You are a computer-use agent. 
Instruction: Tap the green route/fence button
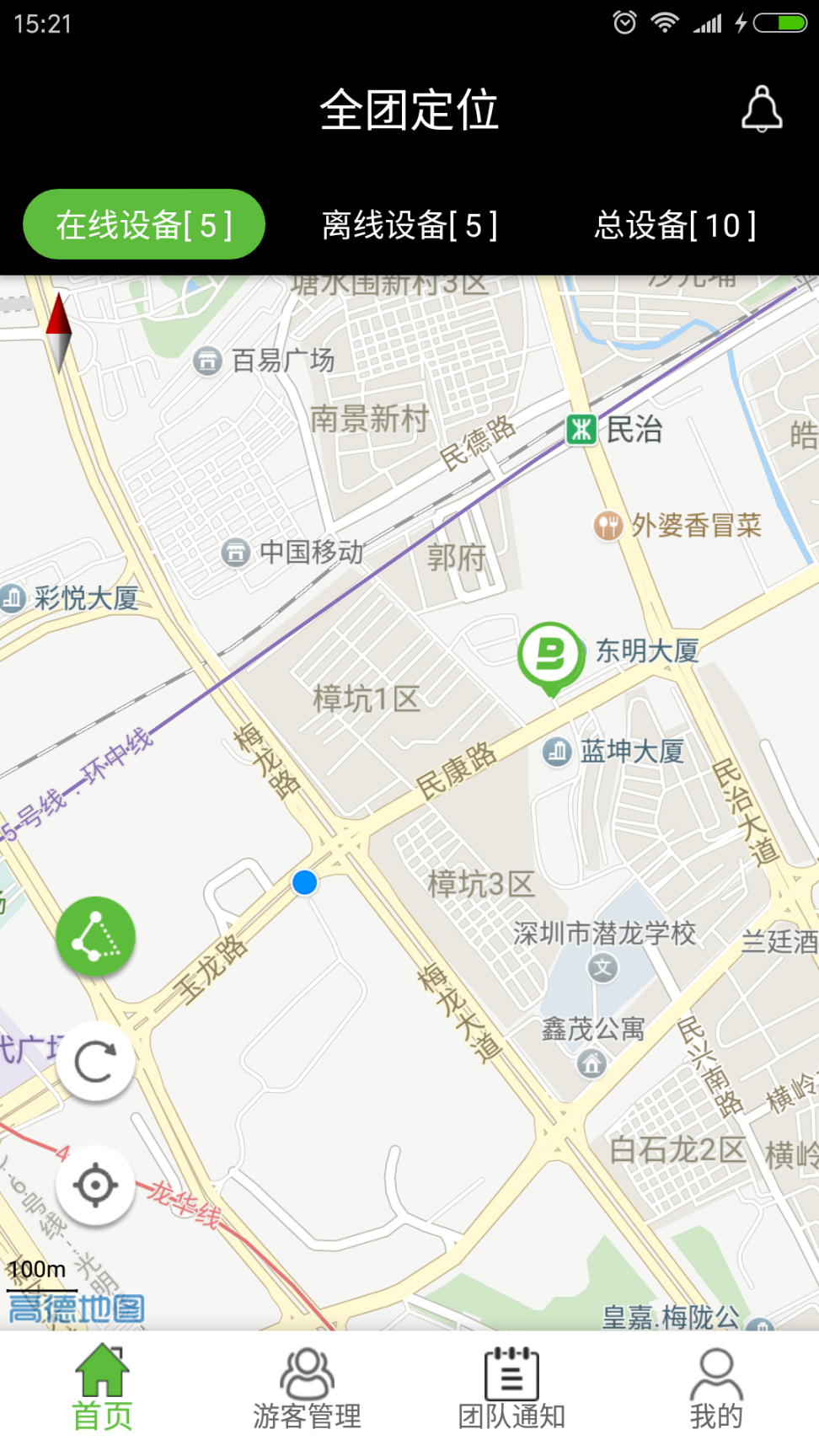[x=95, y=937]
